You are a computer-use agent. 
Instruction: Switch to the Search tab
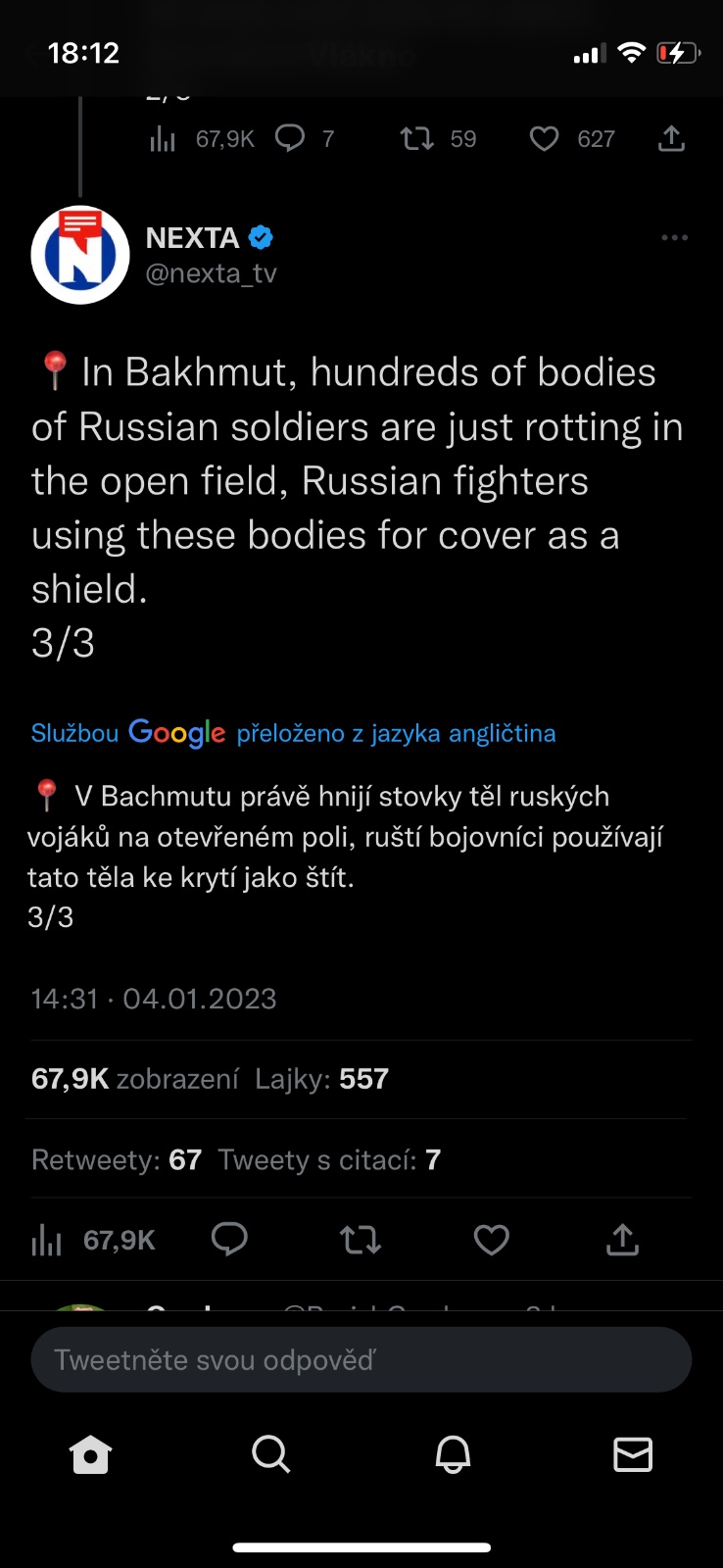pyautogui.click(x=270, y=1454)
